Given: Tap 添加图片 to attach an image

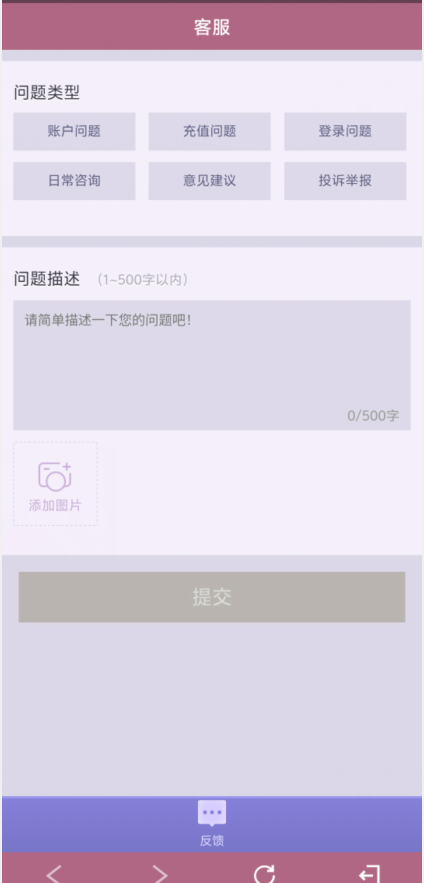Looking at the screenshot, I should pyautogui.click(x=55, y=484).
